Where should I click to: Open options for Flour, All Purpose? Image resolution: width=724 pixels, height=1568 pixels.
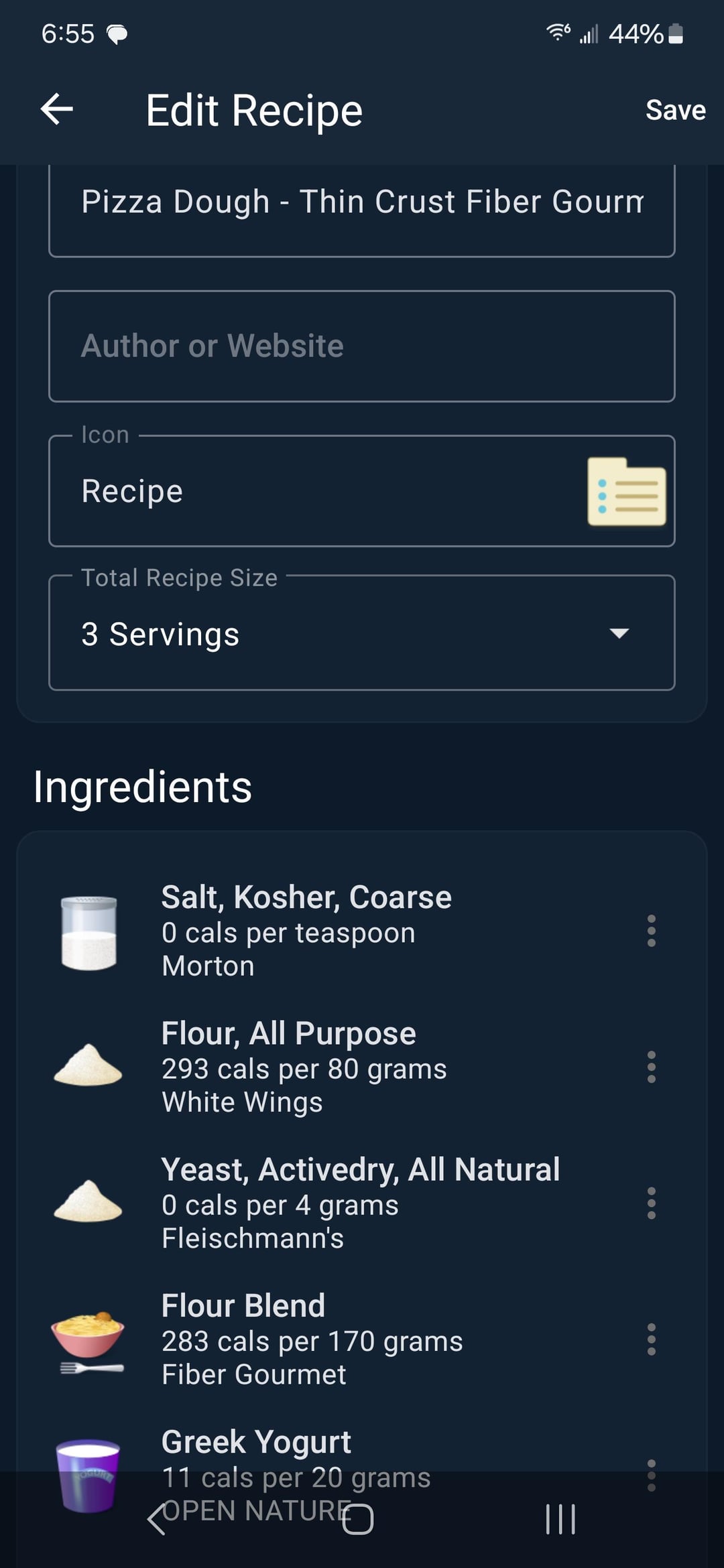click(x=651, y=1067)
